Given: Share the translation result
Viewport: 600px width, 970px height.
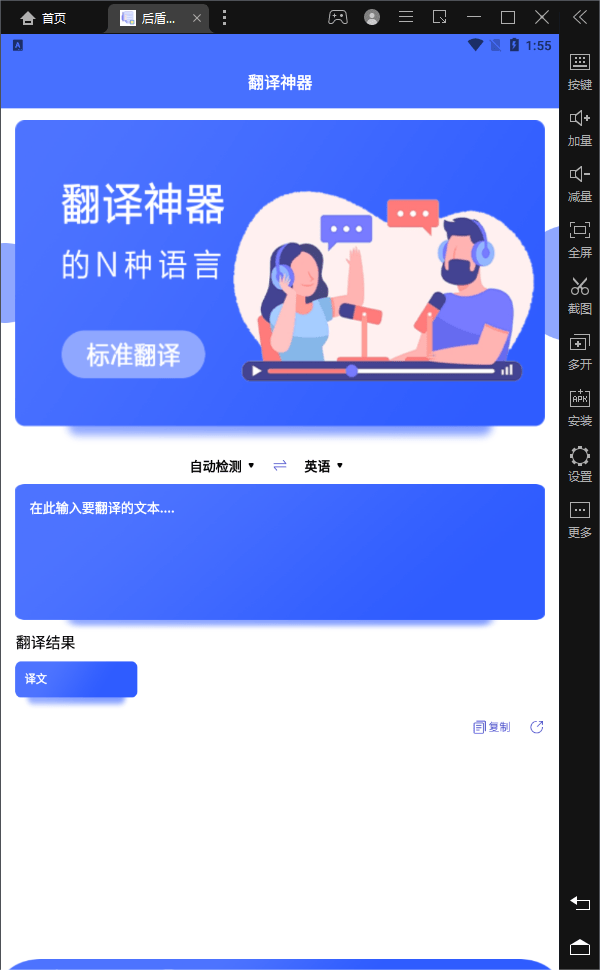Looking at the screenshot, I should tap(537, 727).
